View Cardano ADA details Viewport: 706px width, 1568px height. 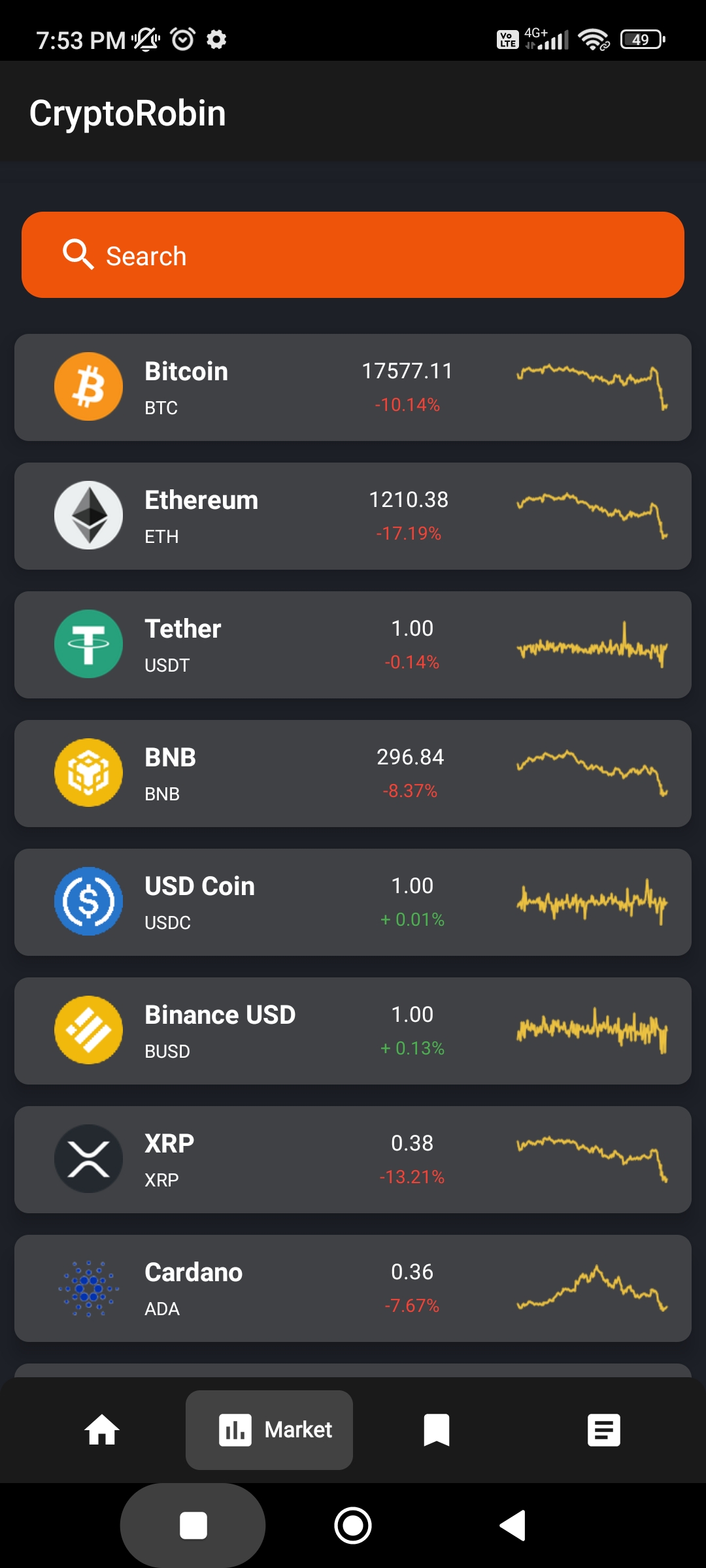tap(353, 1288)
